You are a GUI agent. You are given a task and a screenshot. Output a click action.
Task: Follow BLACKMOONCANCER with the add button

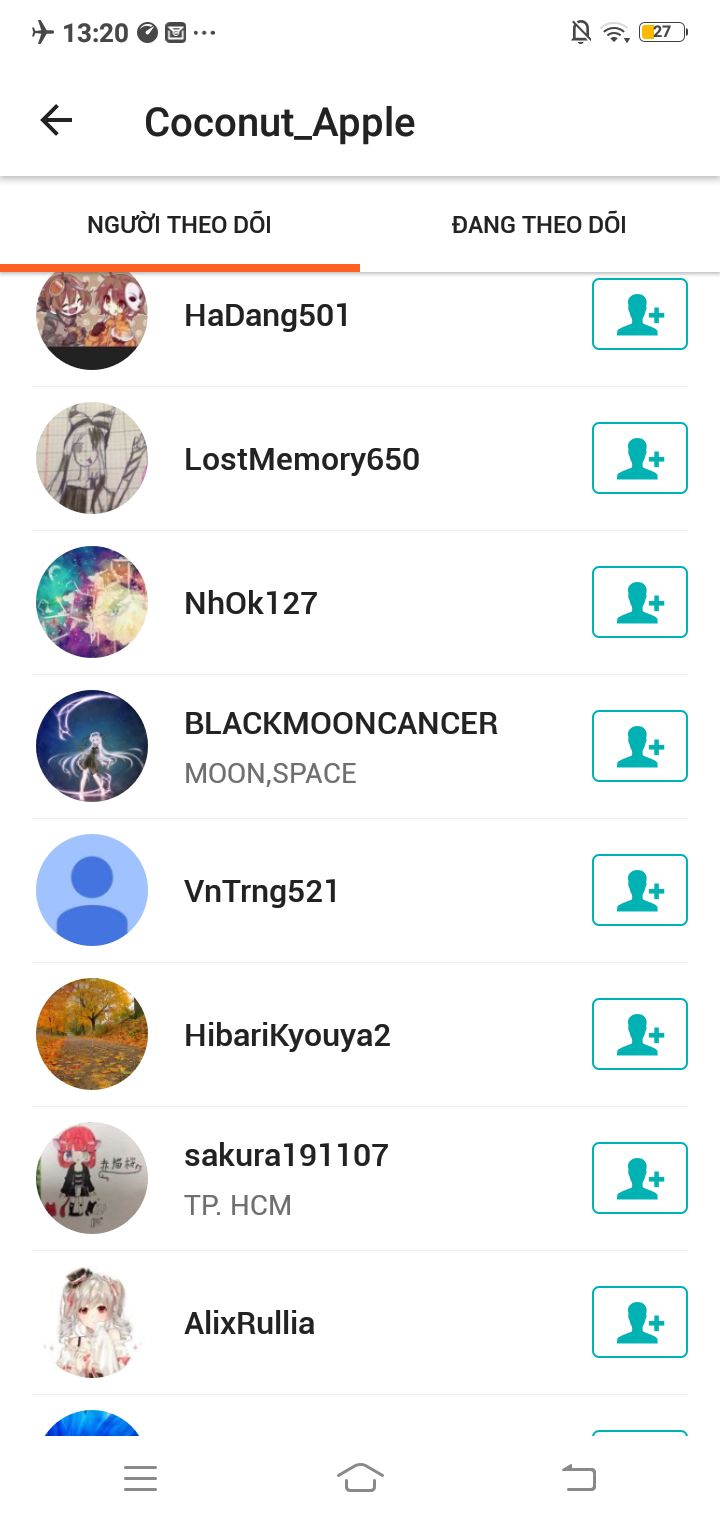(x=639, y=746)
